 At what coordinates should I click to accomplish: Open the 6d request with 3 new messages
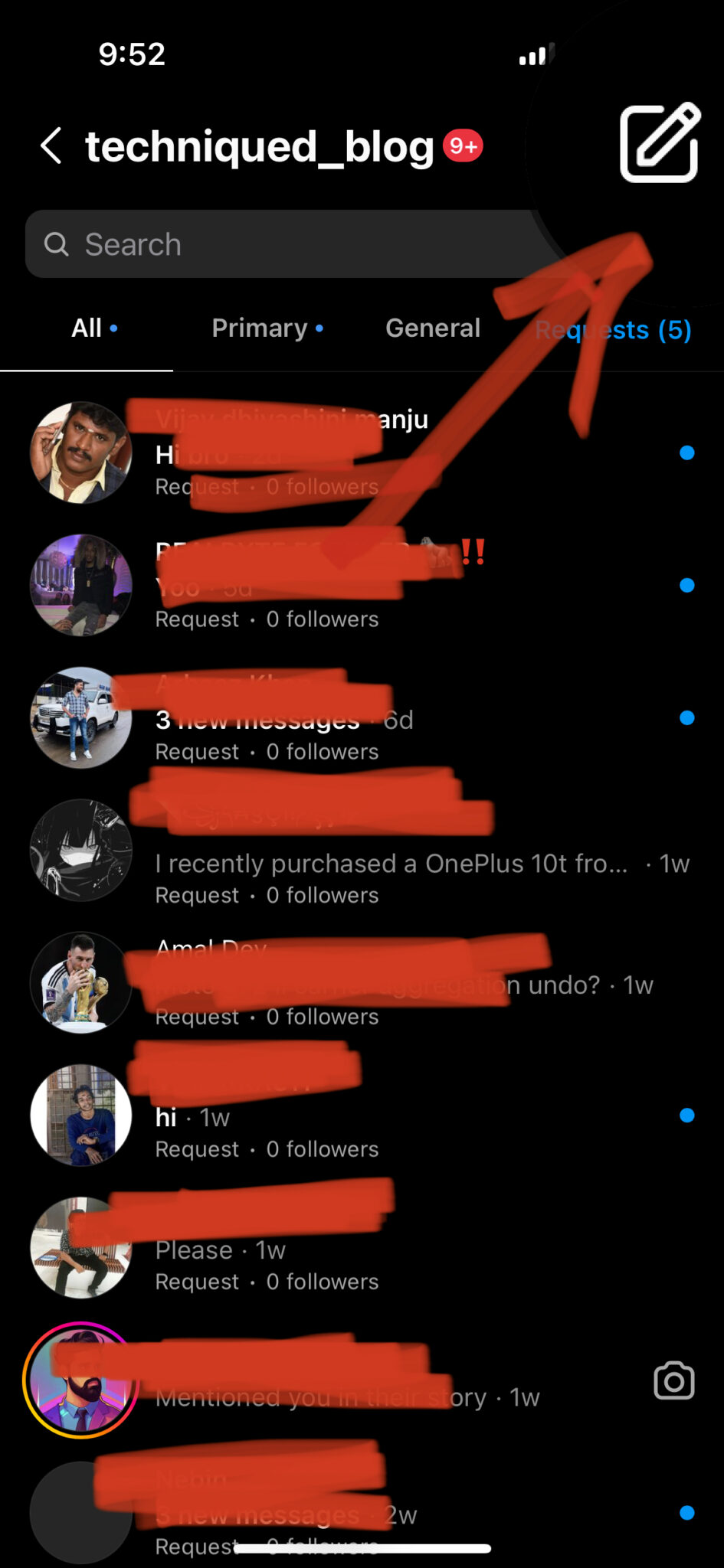[362, 717]
